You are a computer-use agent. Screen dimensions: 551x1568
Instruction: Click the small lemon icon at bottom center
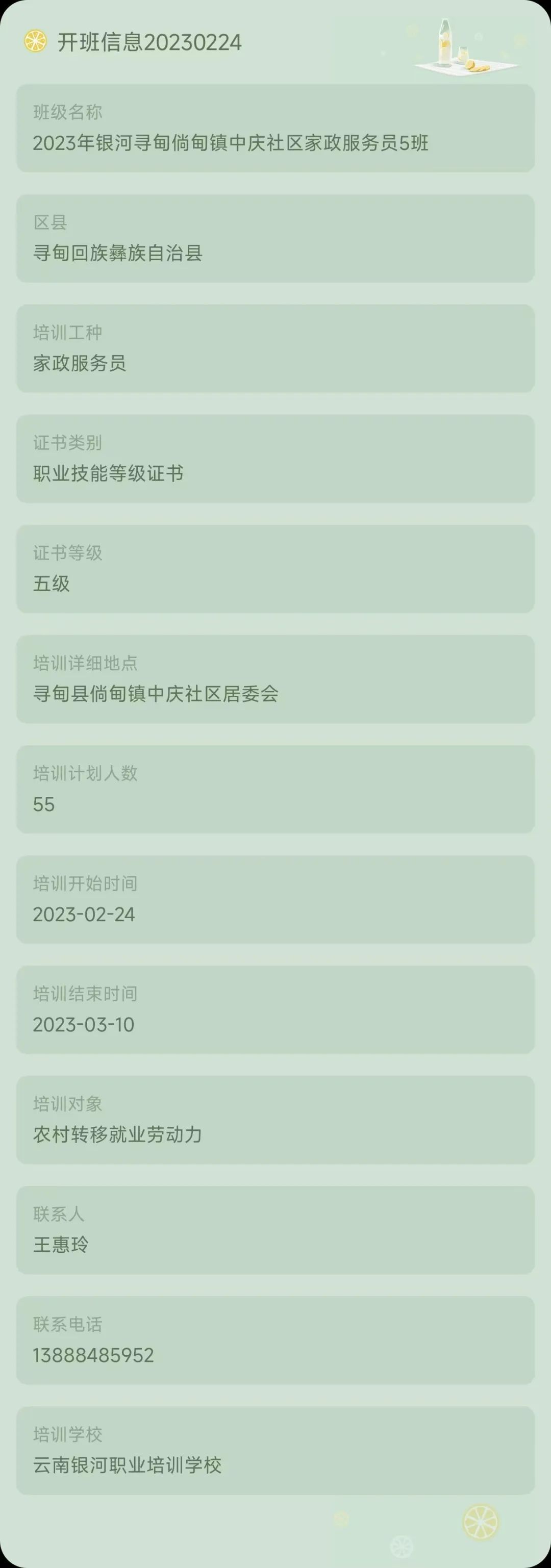[401, 1547]
